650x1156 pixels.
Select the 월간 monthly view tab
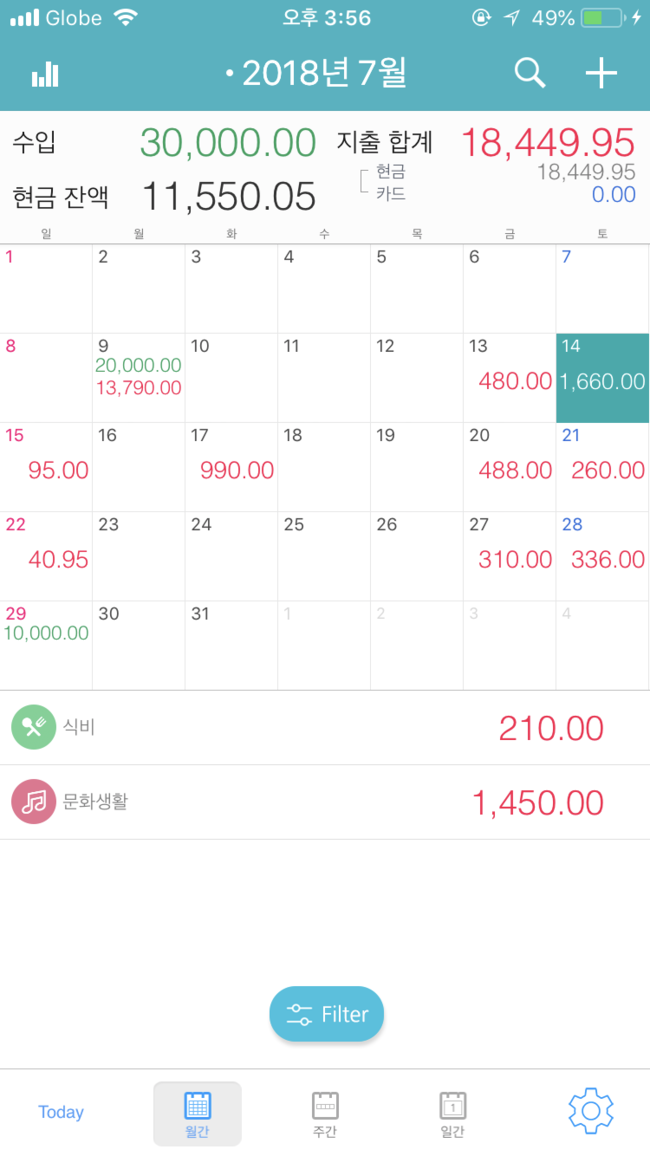pos(197,1114)
